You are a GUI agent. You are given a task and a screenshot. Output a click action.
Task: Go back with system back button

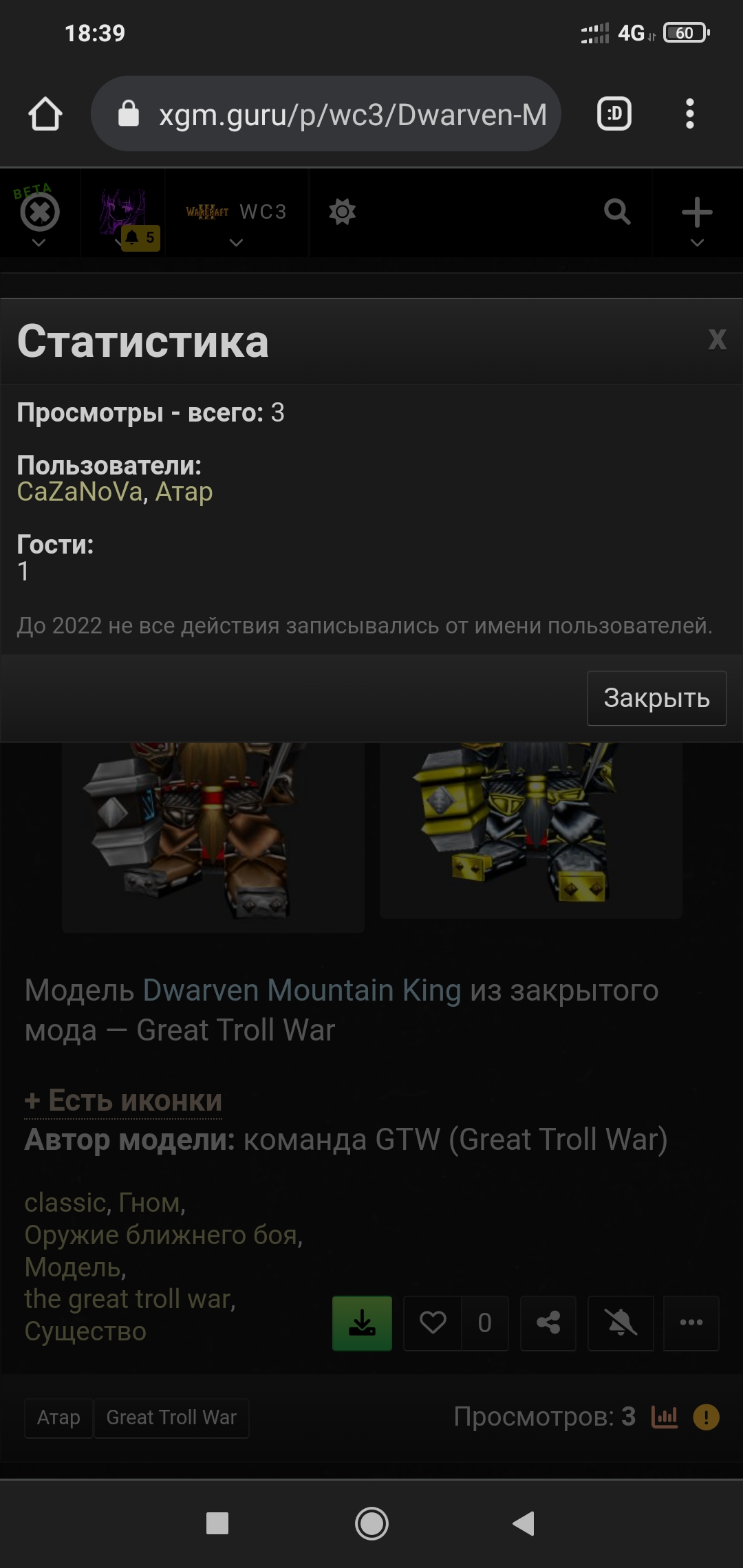[524, 1523]
